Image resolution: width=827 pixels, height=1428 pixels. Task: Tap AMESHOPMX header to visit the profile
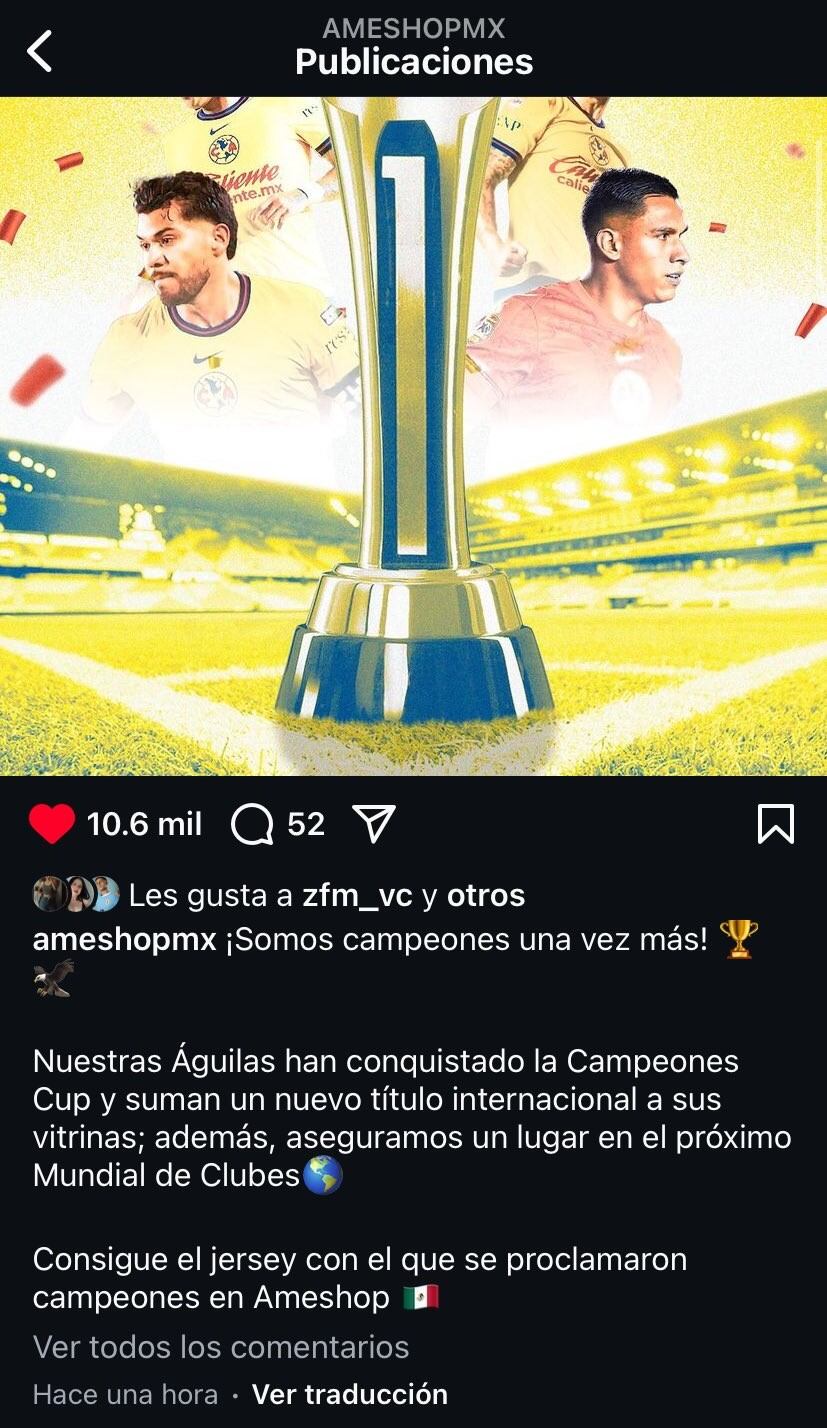point(413,28)
